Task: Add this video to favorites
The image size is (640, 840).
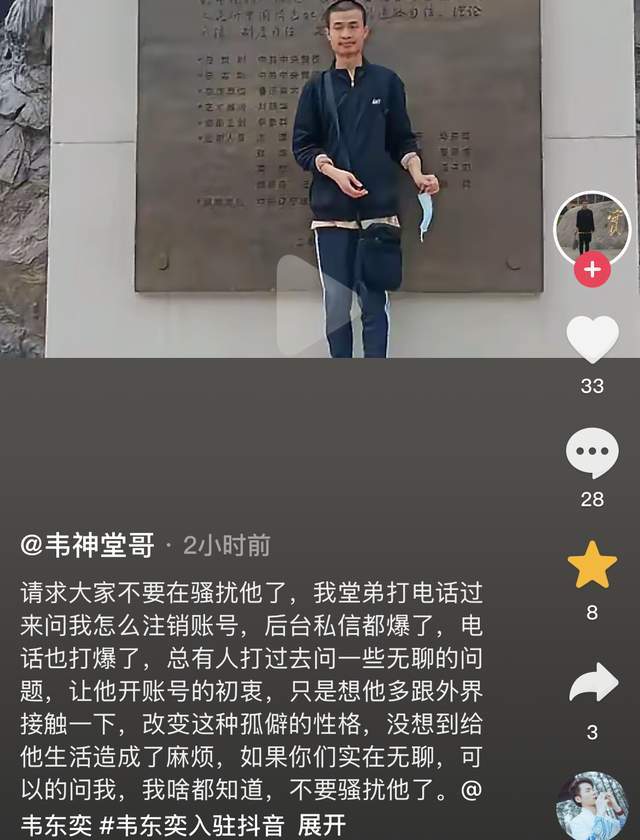Action: pos(592,566)
